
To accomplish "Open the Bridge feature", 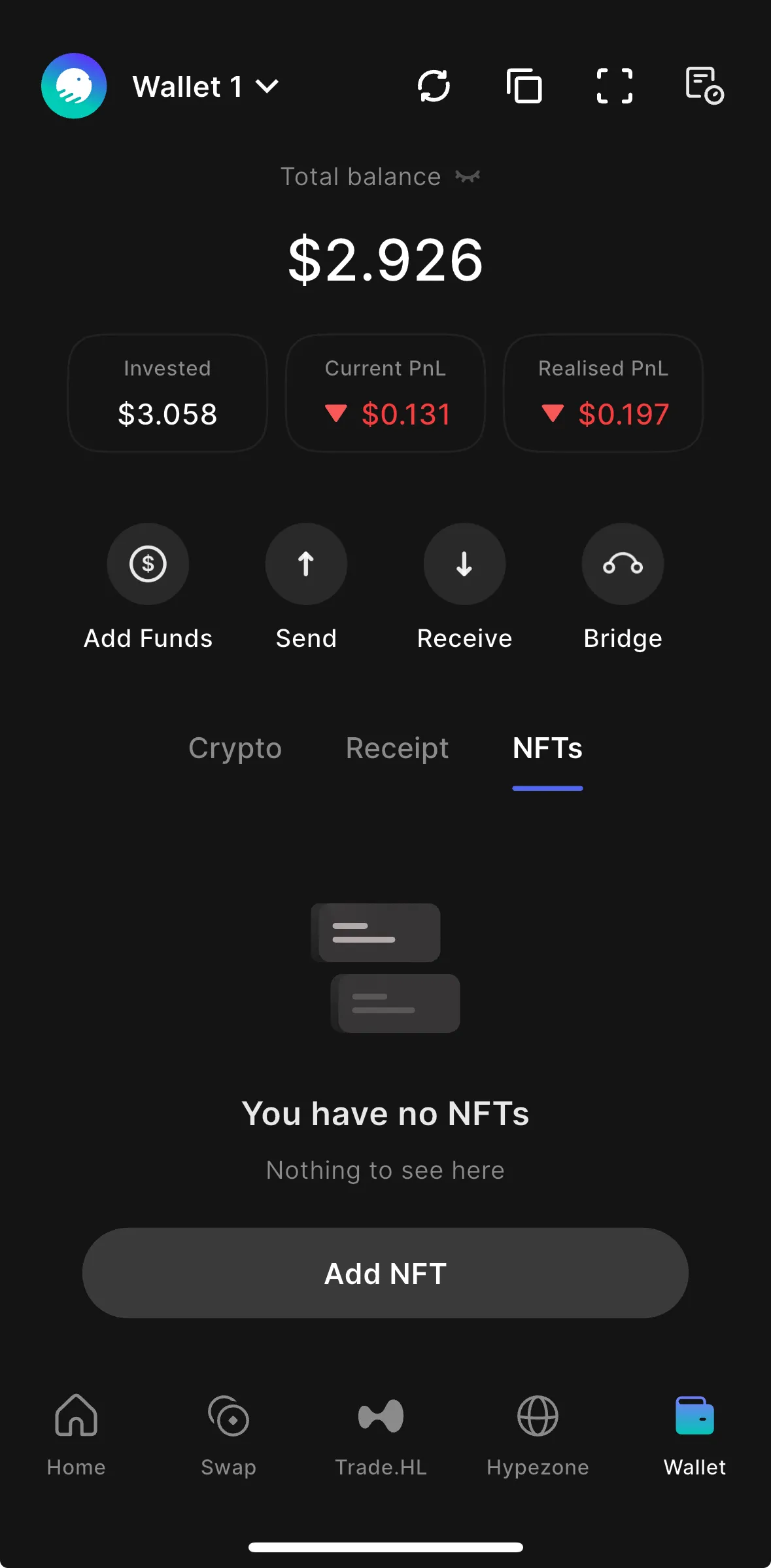I will pyautogui.click(x=623, y=564).
